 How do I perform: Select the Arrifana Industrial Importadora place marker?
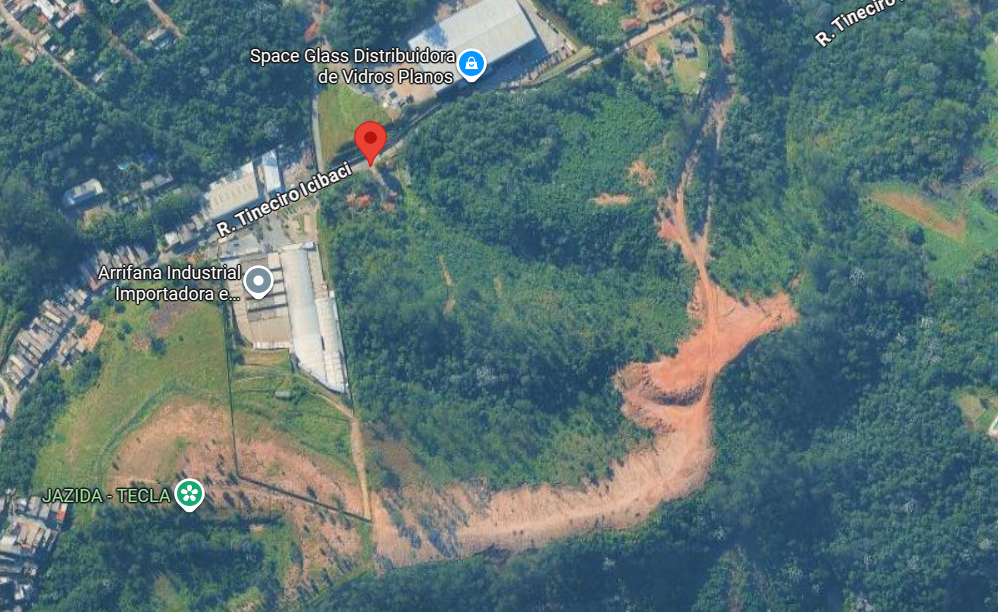[x=259, y=281]
